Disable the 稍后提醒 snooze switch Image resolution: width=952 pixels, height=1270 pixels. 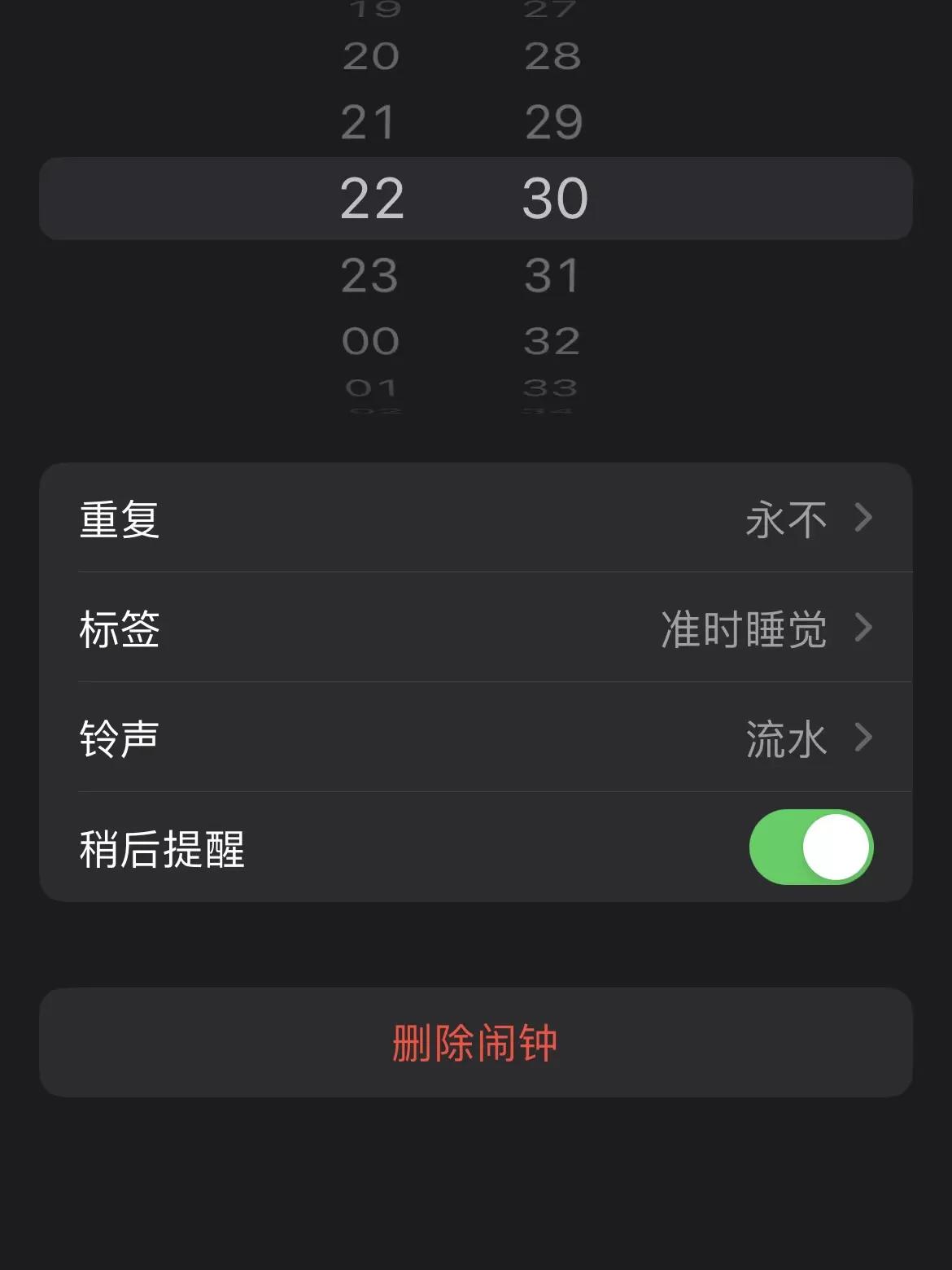coord(810,847)
